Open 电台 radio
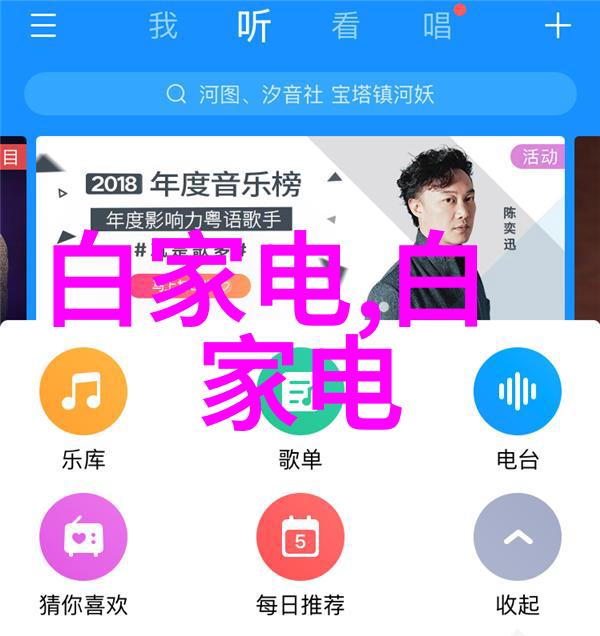This screenshot has height=636, width=600. coord(517,392)
